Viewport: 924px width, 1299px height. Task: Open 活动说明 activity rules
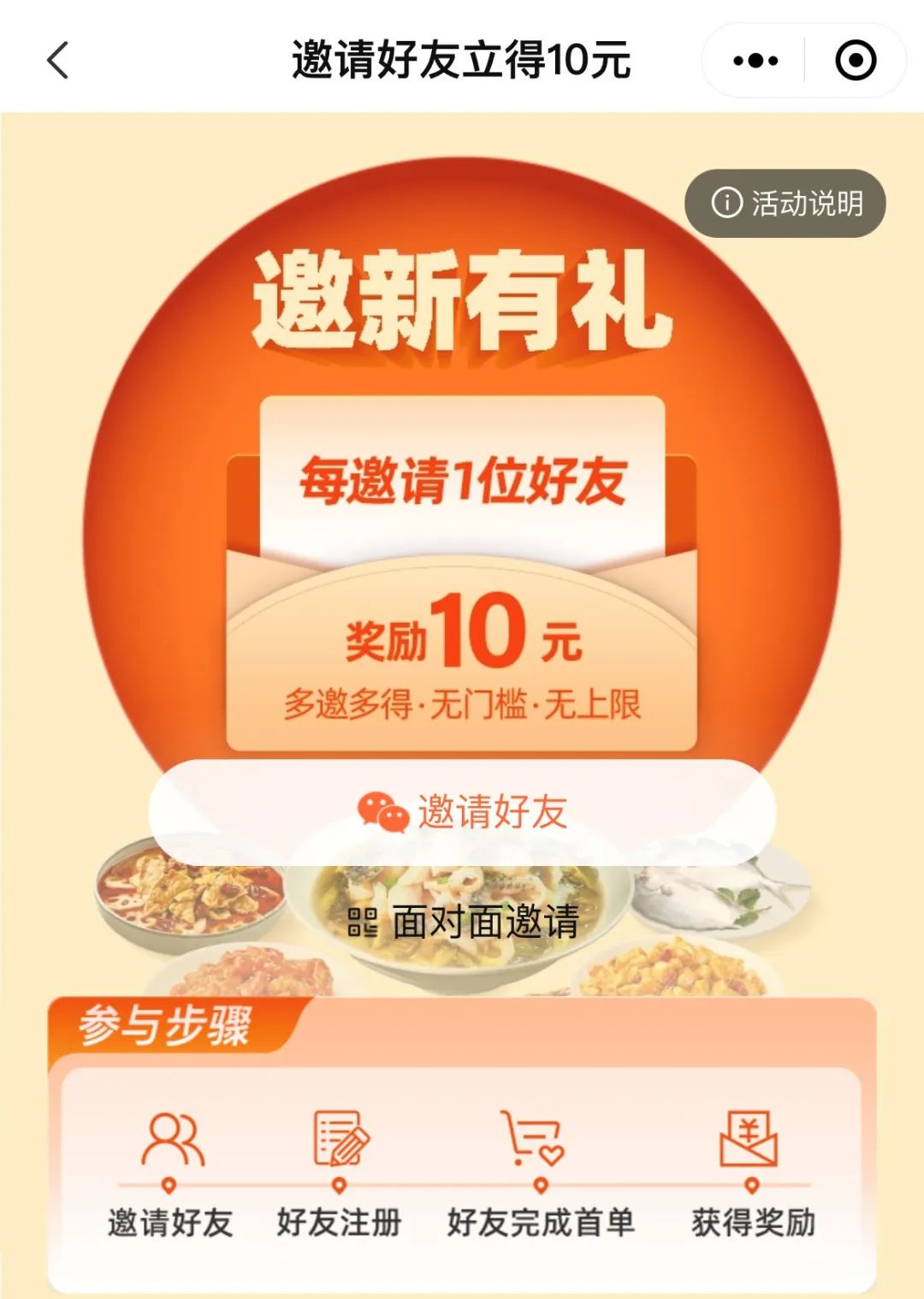pos(785,204)
